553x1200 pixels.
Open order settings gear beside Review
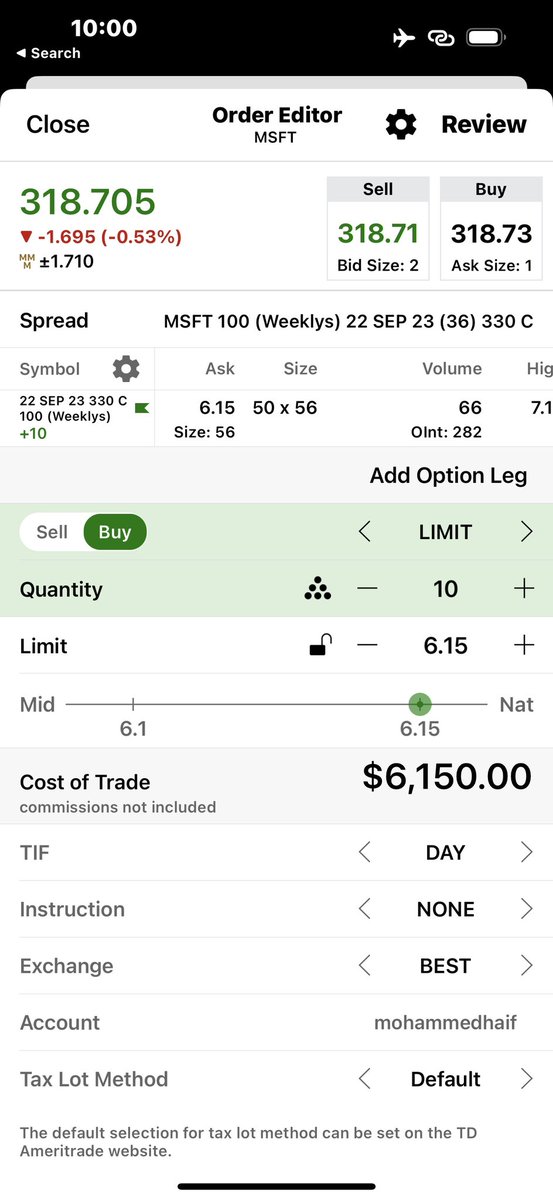click(x=400, y=124)
